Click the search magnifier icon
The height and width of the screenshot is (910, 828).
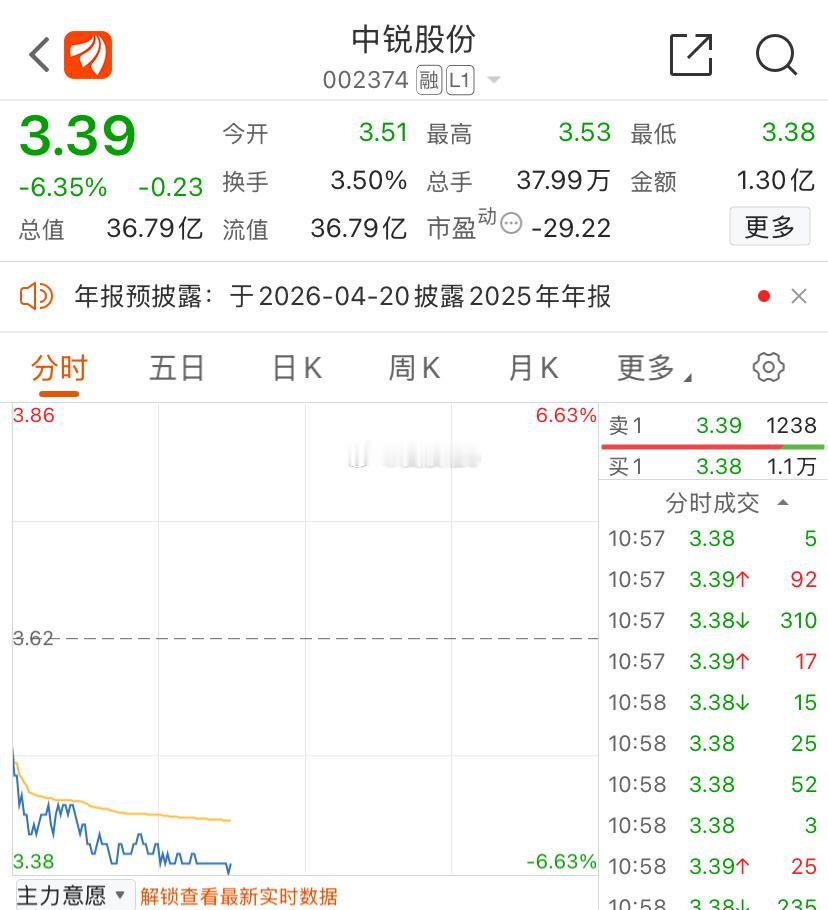(x=777, y=57)
